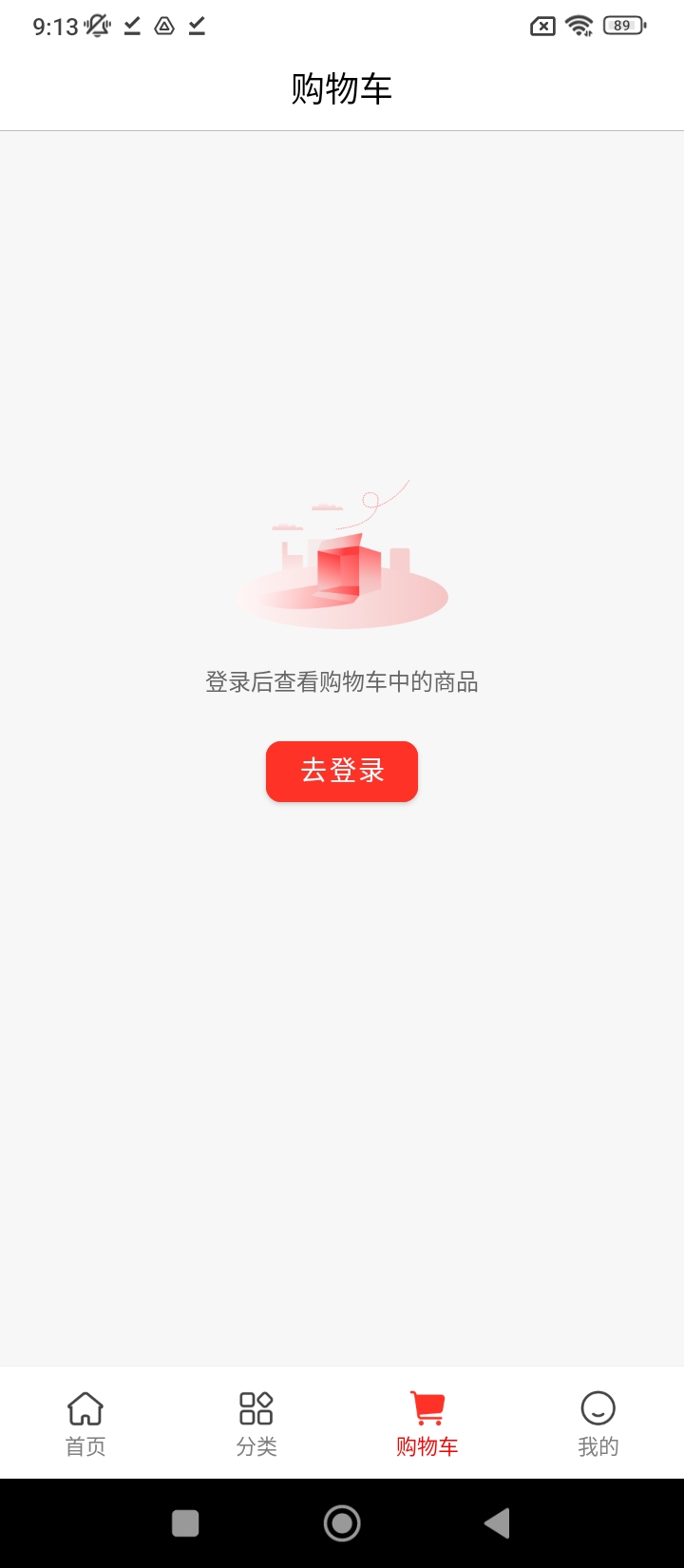Tap the 去登录 login button
Viewport: 684px width, 1568px height.
pyautogui.click(x=342, y=771)
